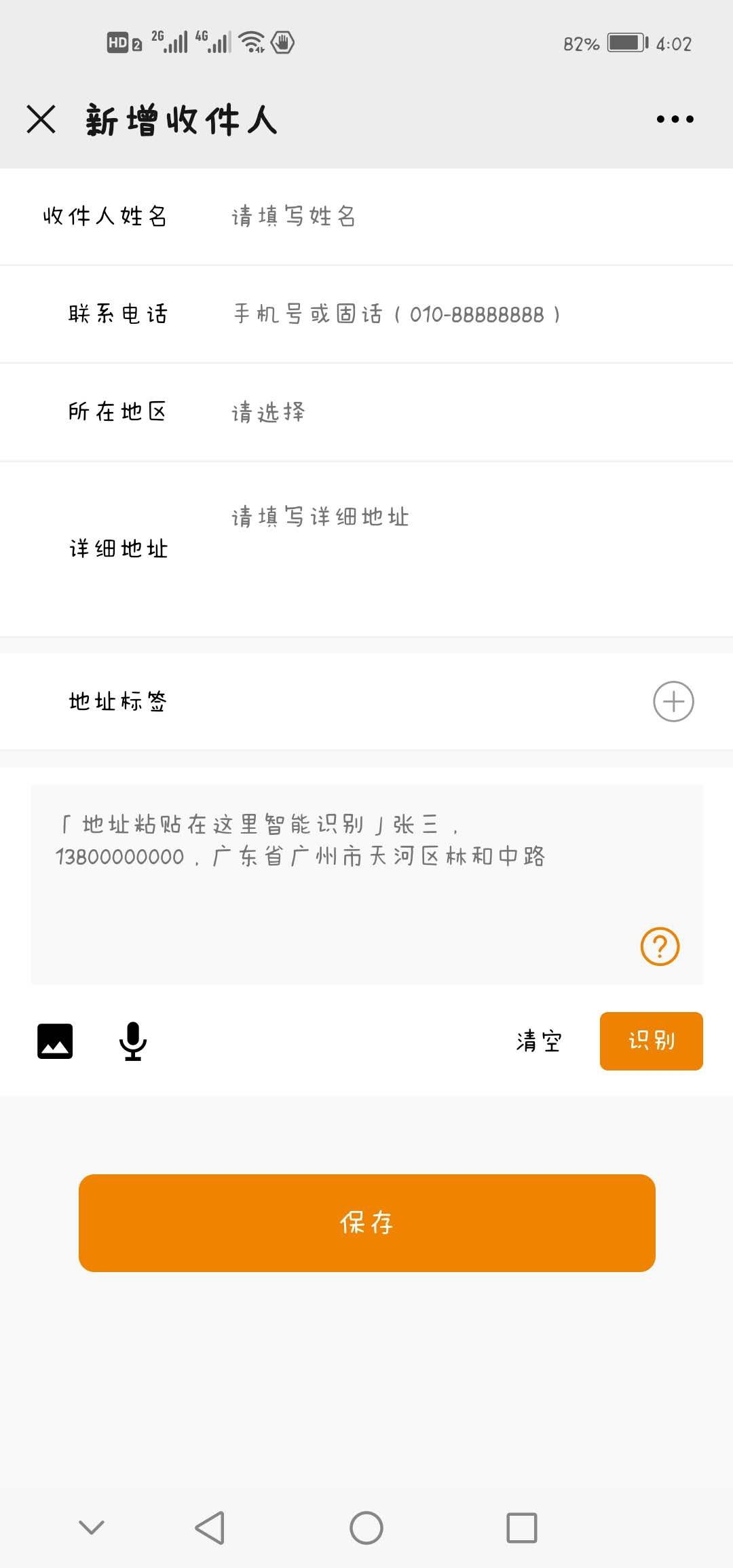The image size is (733, 1568).
Task: Pick an image for address recognition
Action: click(55, 1041)
